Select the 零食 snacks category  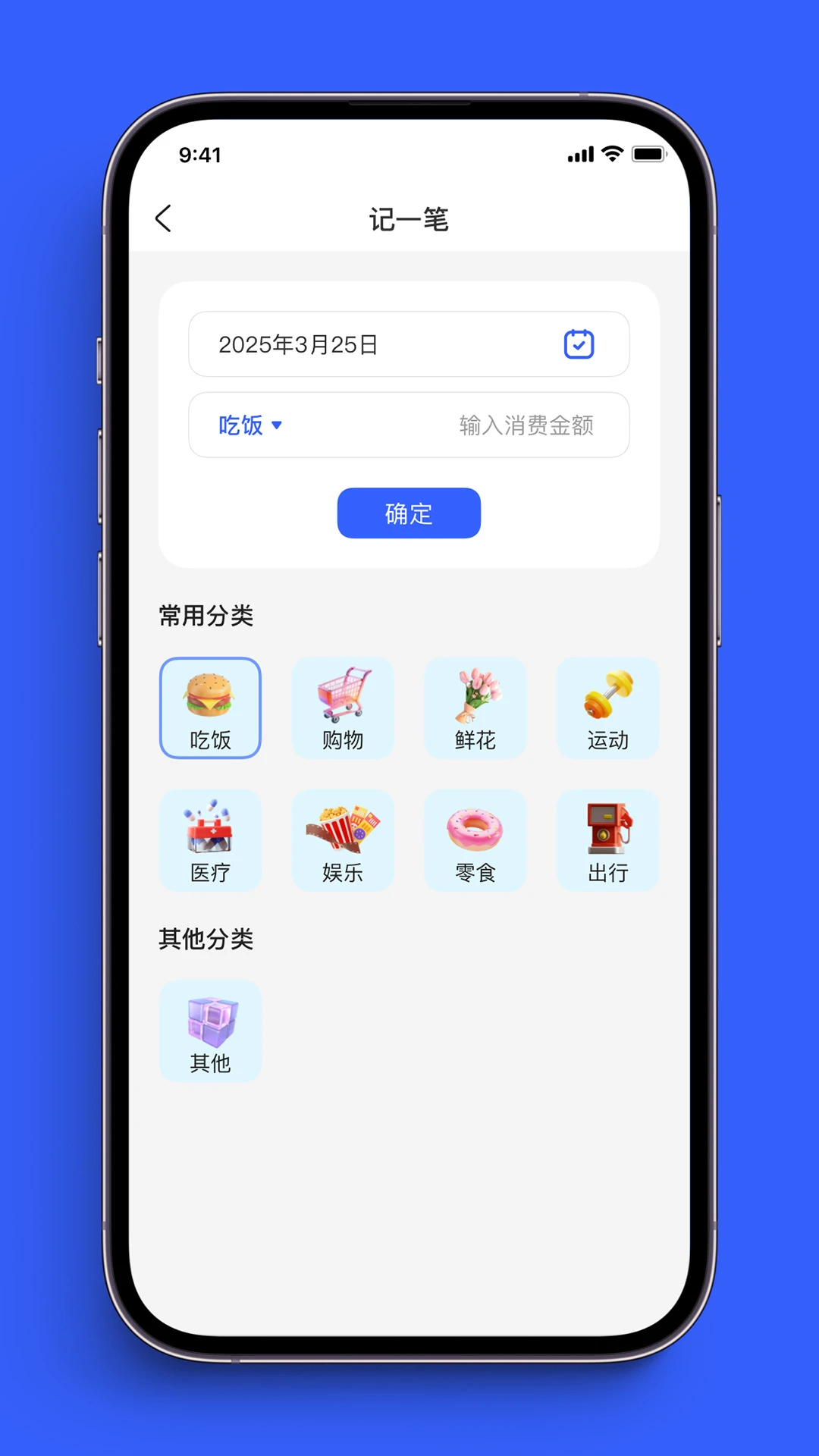tap(475, 840)
